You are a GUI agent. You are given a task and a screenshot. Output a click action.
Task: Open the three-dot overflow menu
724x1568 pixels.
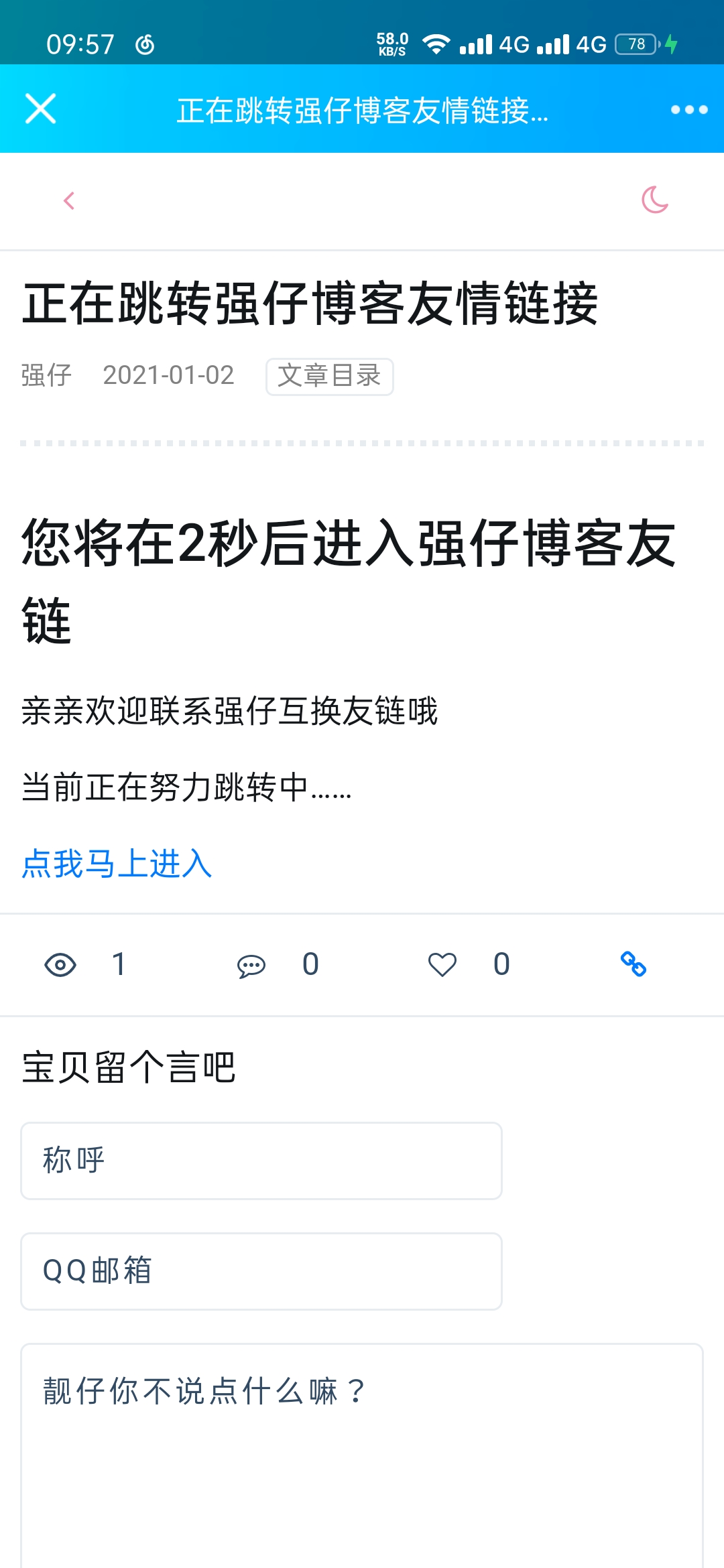pos(689,110)
